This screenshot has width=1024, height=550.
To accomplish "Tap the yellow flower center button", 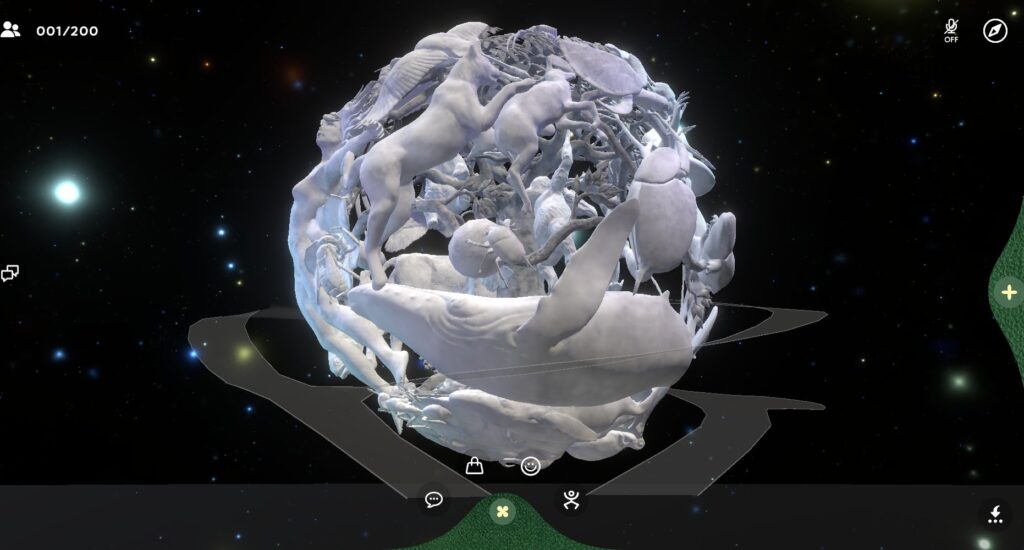I will (503, 511).
